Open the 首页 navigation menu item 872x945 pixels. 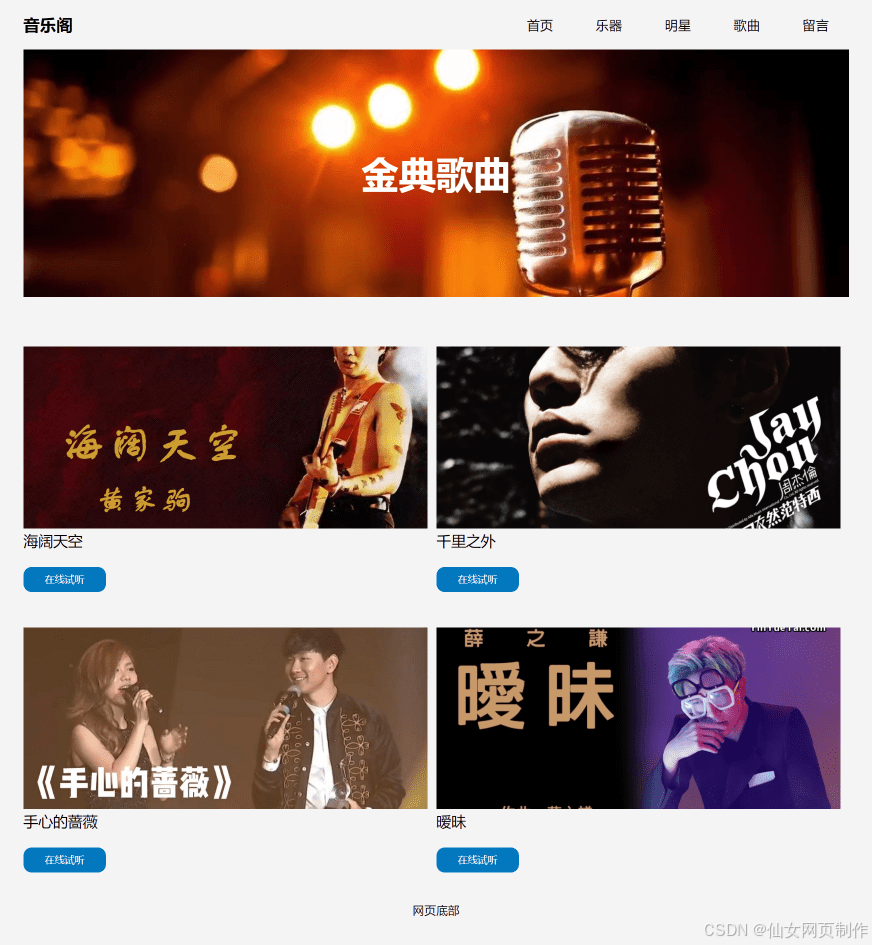[x=540, y=26]
